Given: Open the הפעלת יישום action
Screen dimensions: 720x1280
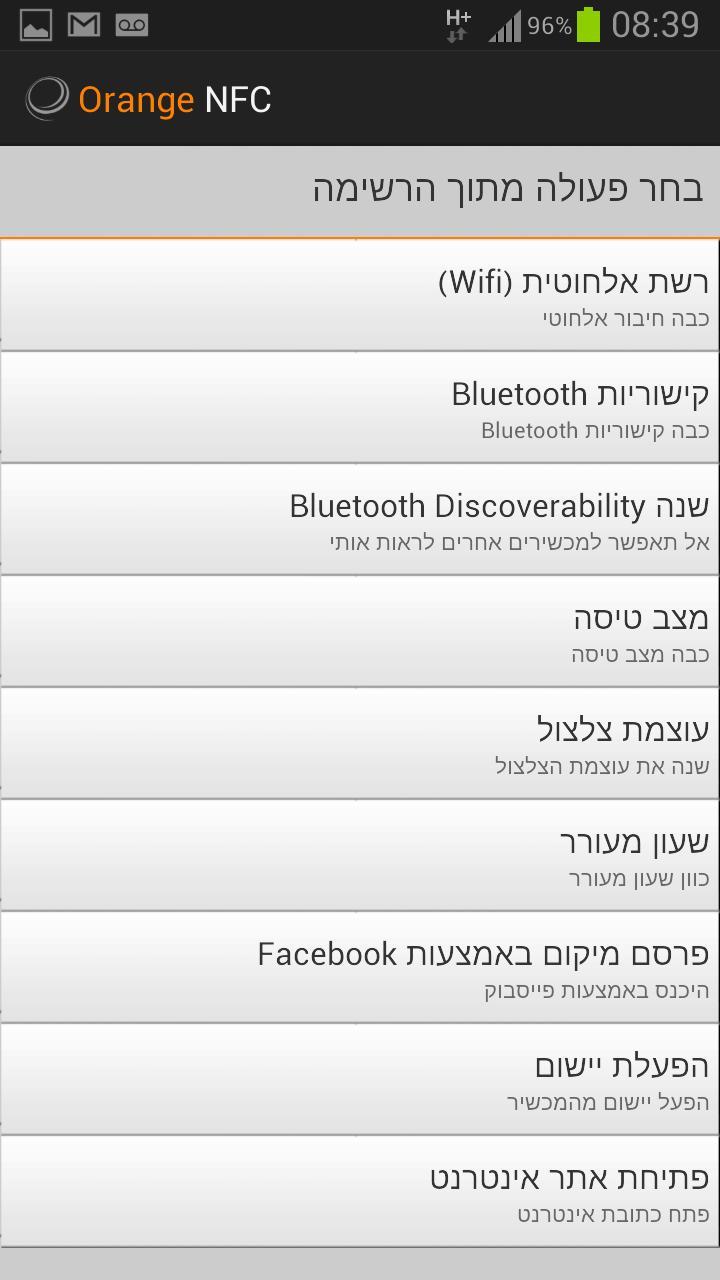Looking at the screenshot, I should pyautogui.click(x=360, y=1080).
